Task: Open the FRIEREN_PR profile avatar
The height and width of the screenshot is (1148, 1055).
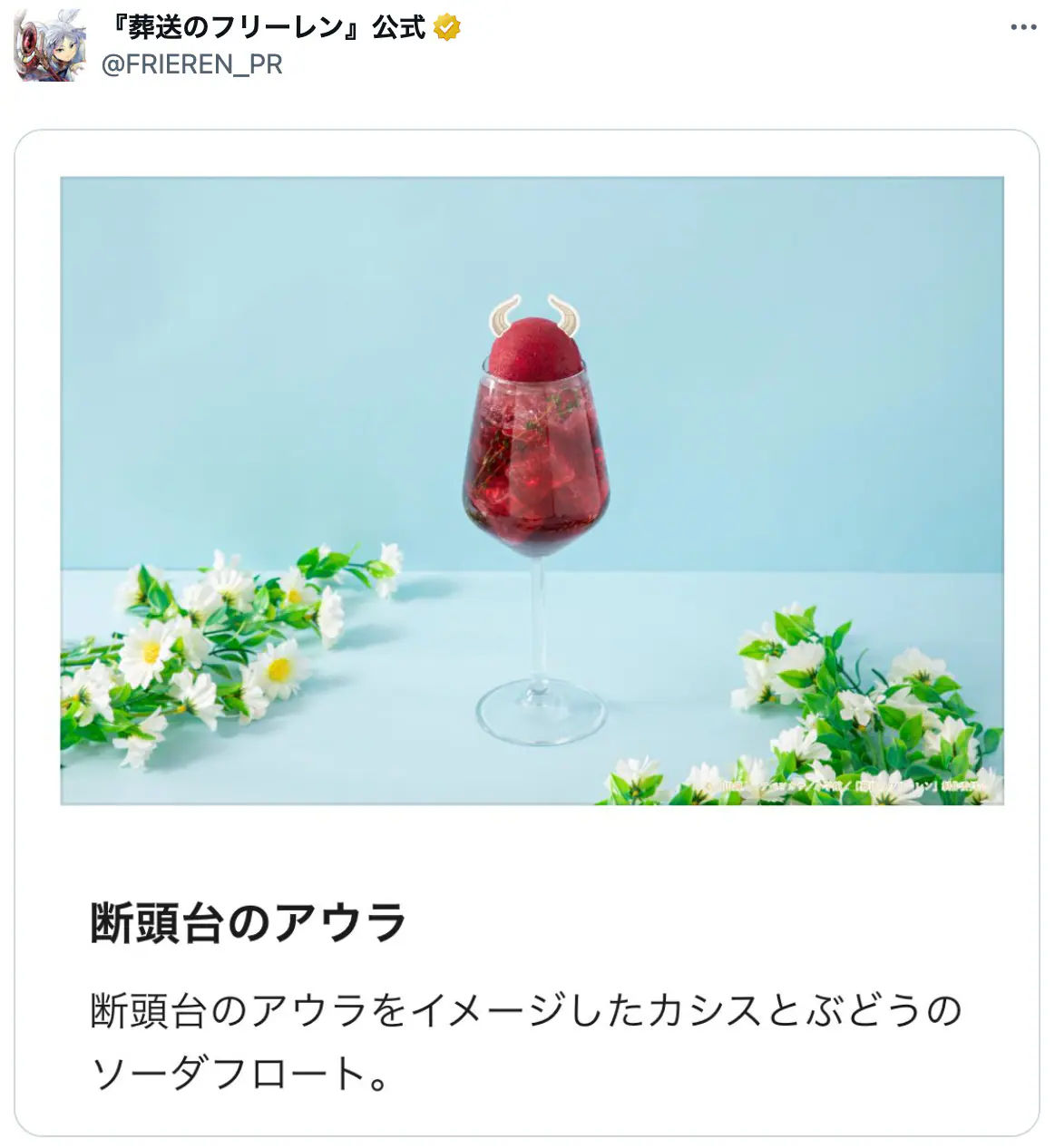Action: click(51, 45)
